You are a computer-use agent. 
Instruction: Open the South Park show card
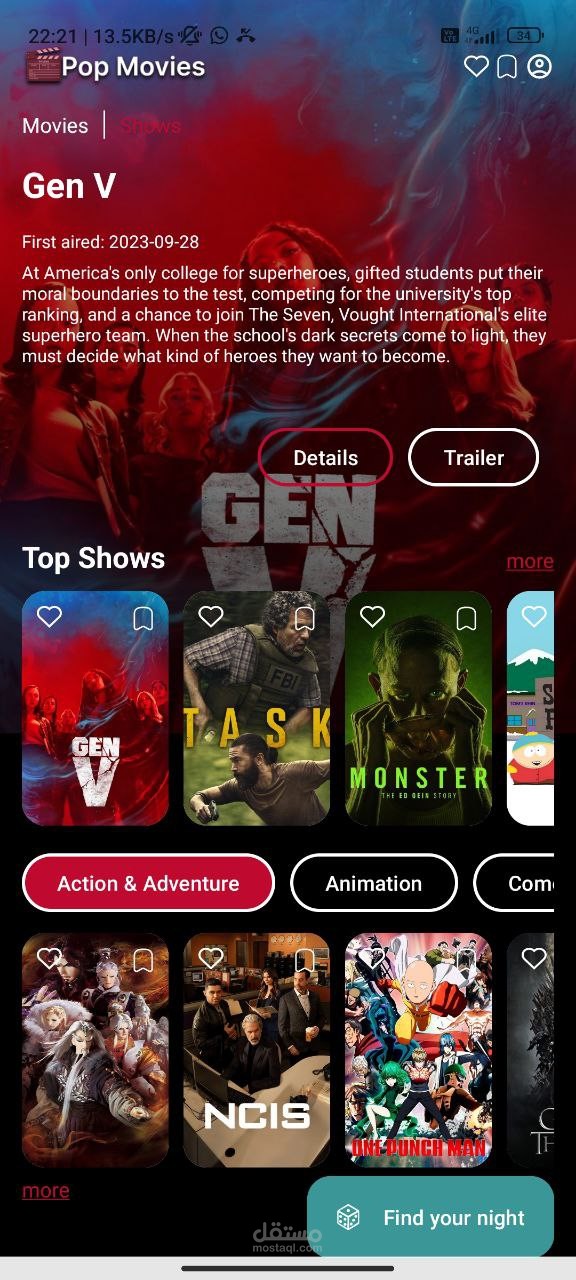pyautogui.click(x=531, y=708)
